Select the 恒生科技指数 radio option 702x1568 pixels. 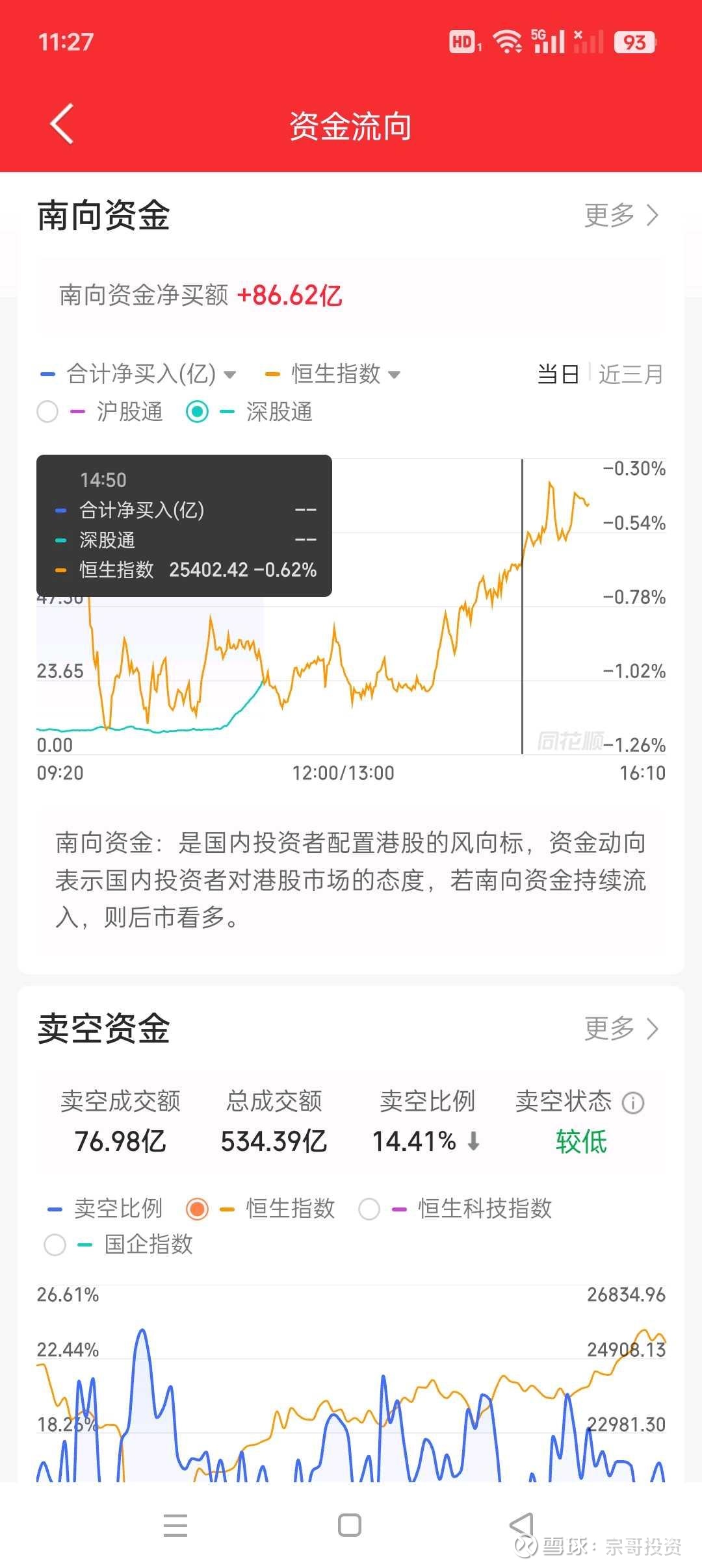(x=369, y=1209)
